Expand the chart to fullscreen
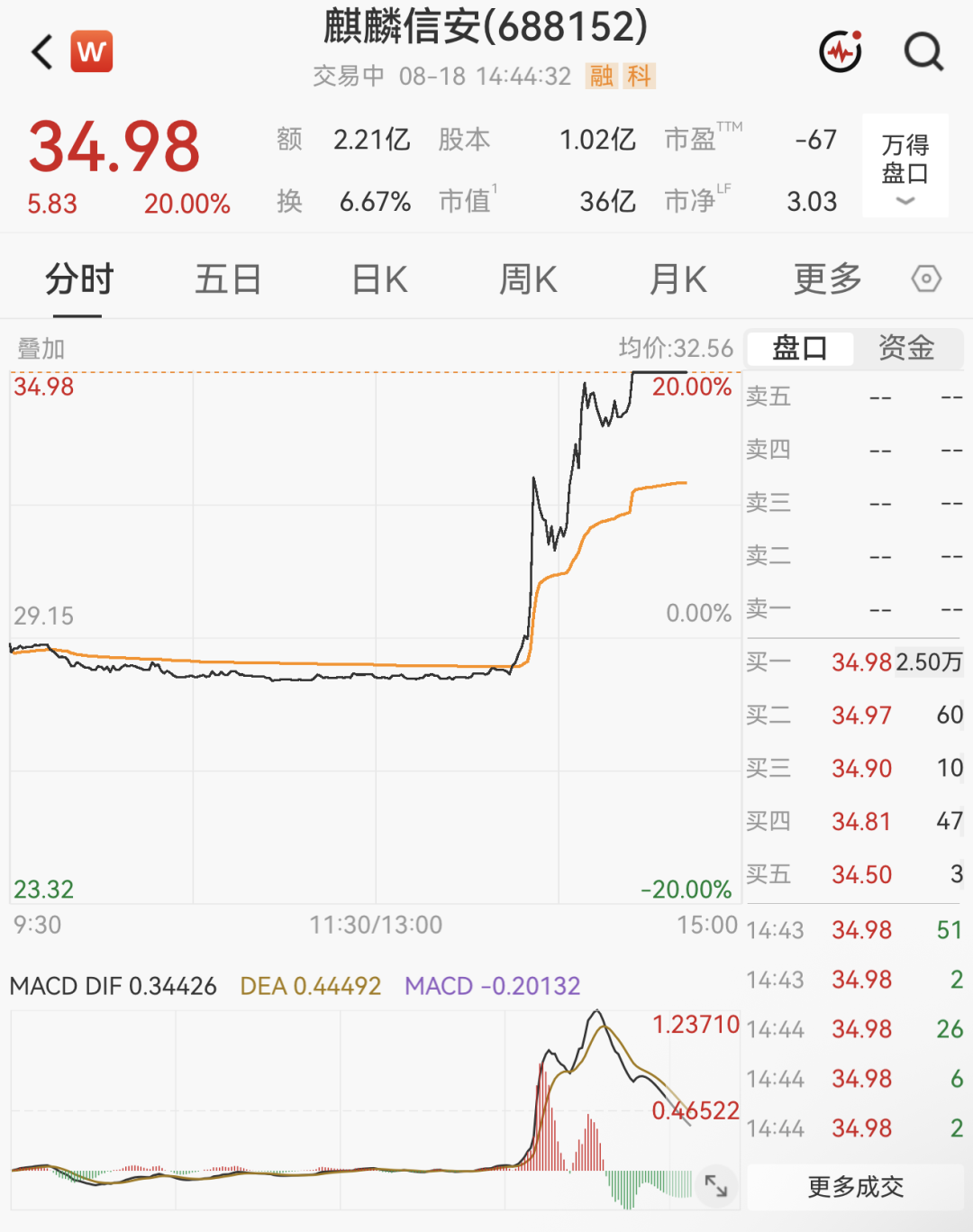The image size is (973, 1232). (x=716, y=1186)
